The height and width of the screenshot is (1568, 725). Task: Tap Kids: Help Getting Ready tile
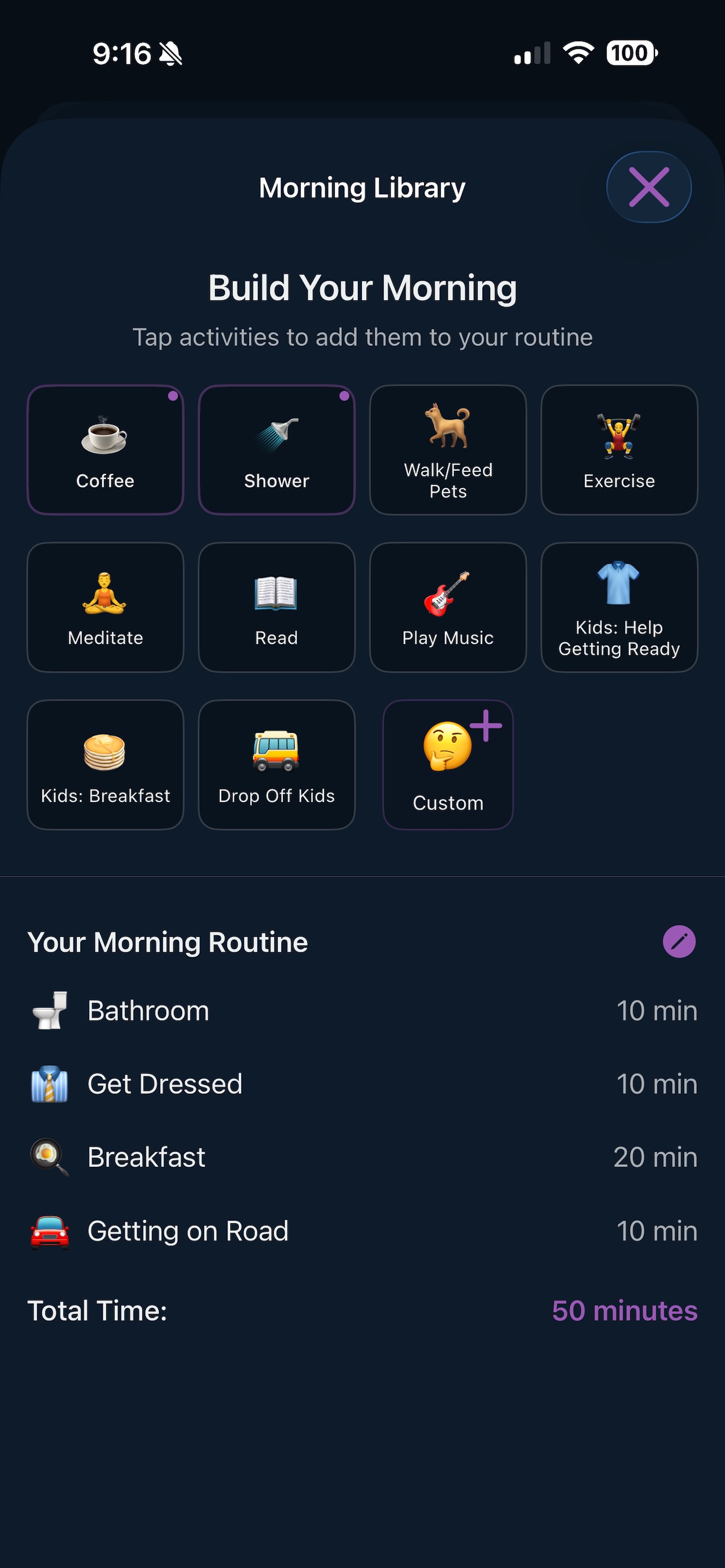[619, 607]
